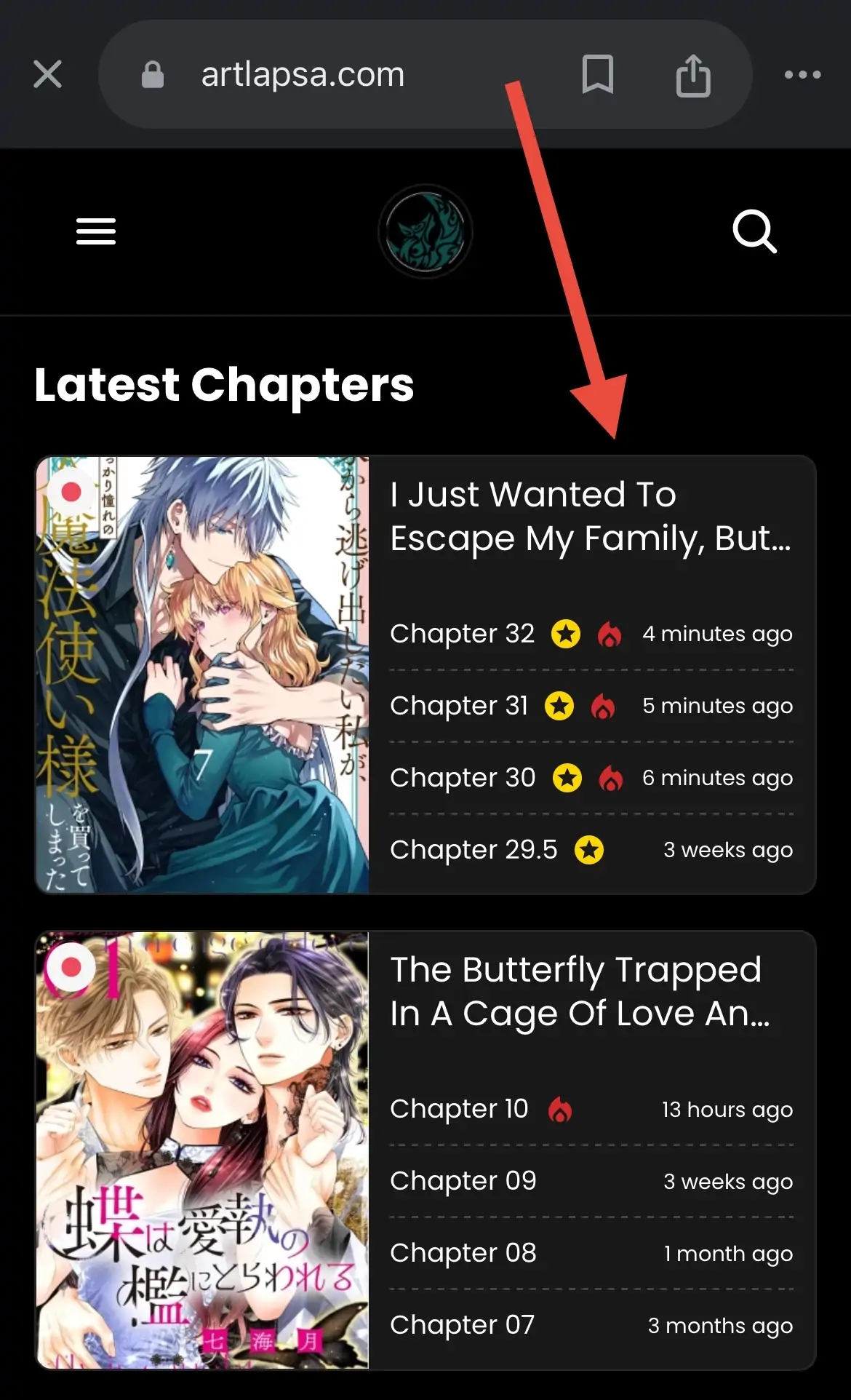
Task: Bookmark this web page
Action: (597, 74)
